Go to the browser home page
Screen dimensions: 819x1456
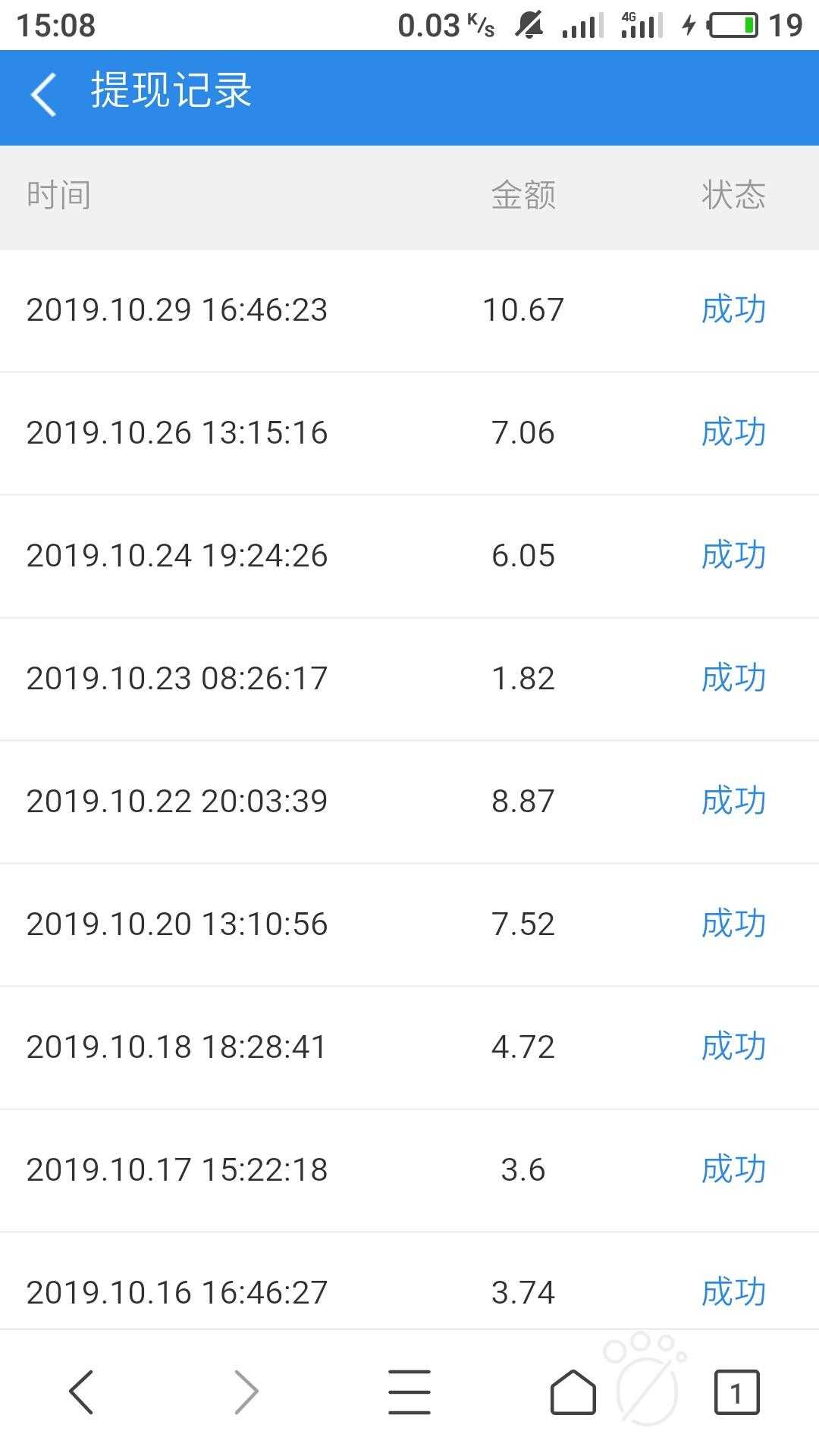pos(573,1392)
